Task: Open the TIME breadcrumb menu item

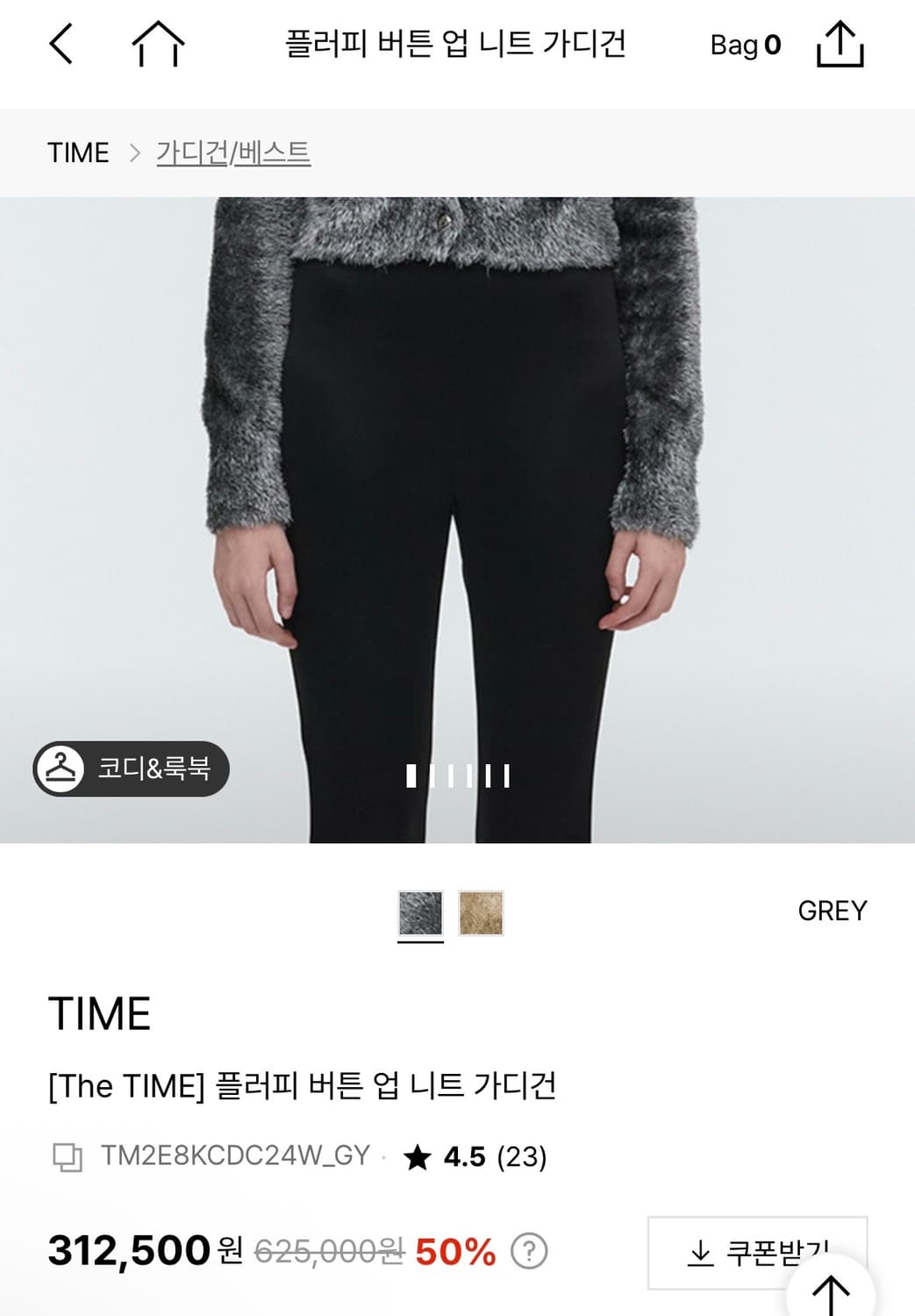Action: tap(79, 152)
